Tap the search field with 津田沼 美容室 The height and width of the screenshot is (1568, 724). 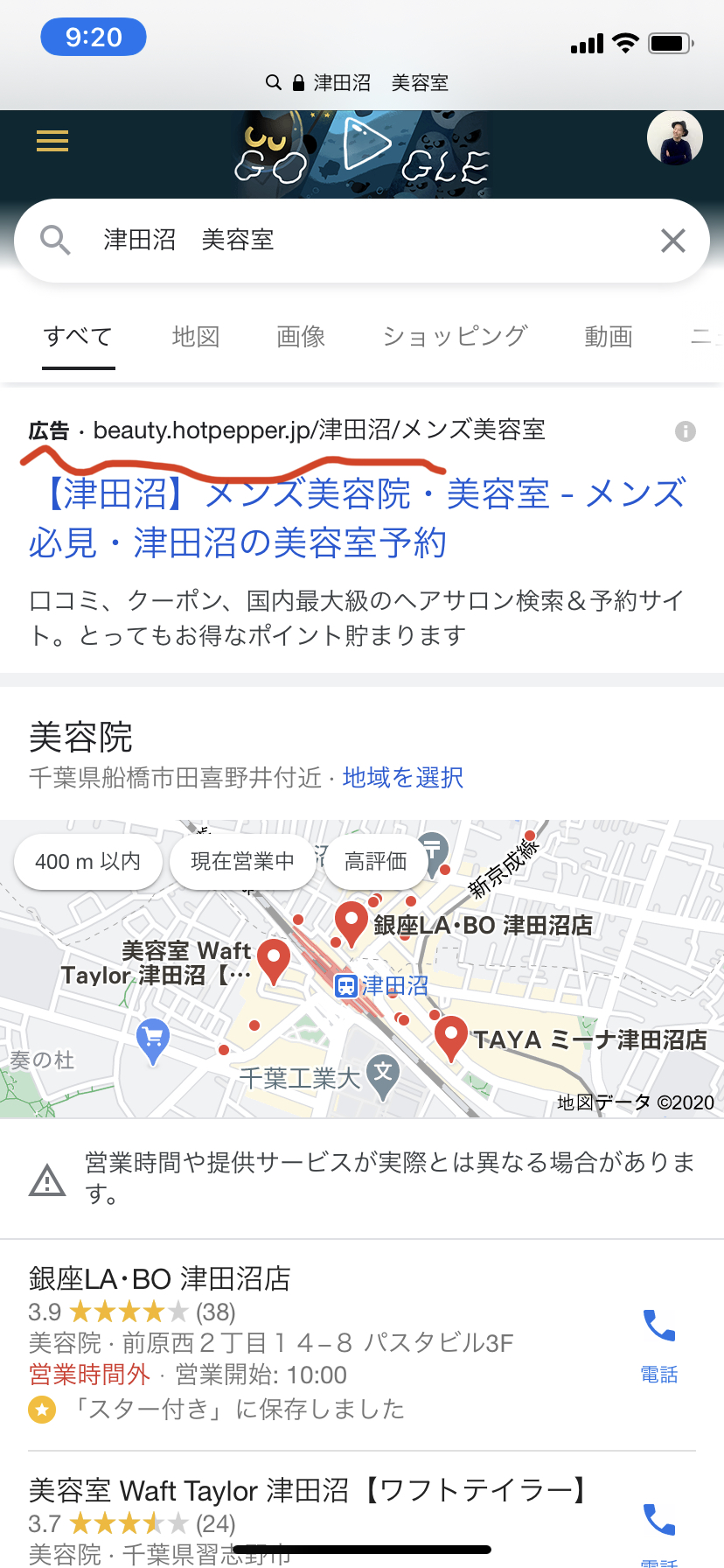click(362, 241)
